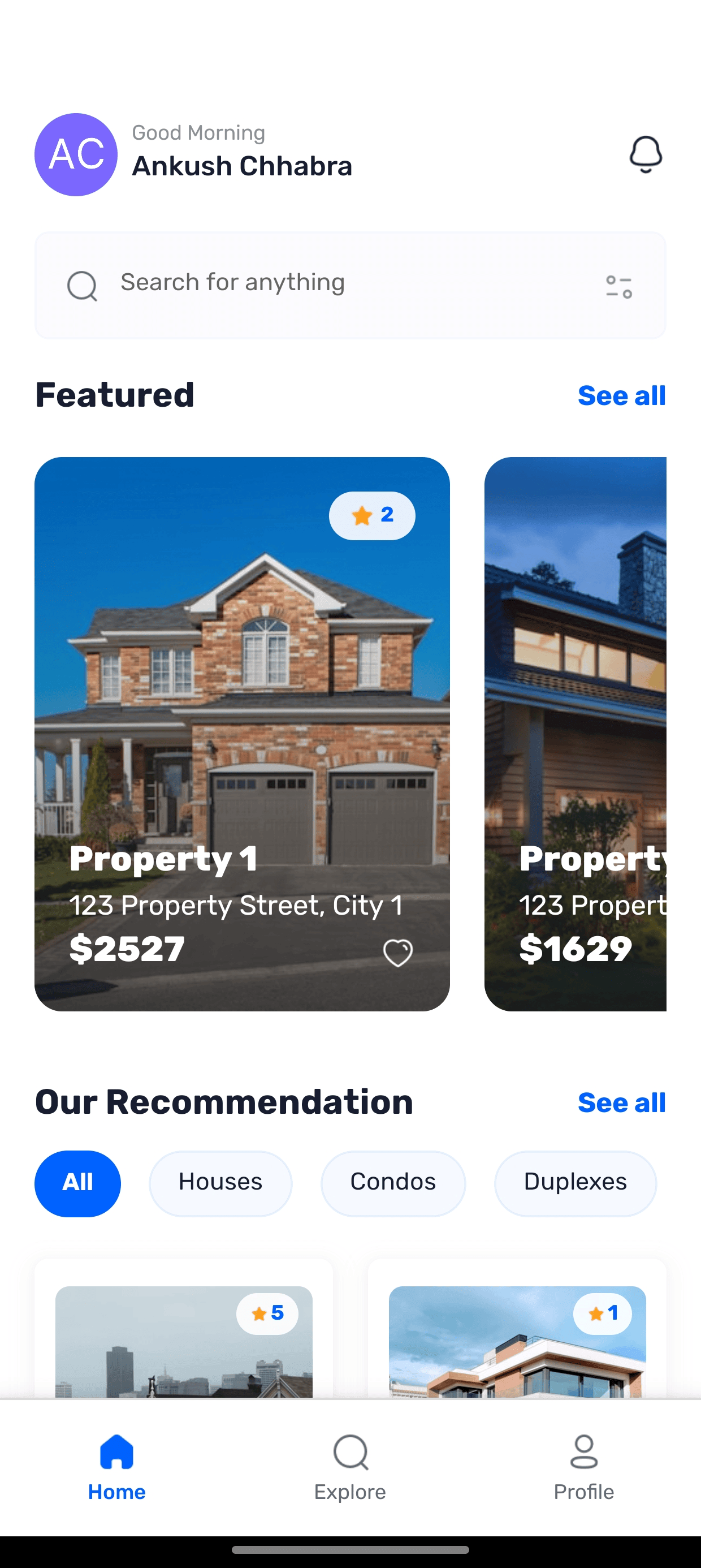
Task: Click See all next to Our Recommendation
Action: 622,1102
